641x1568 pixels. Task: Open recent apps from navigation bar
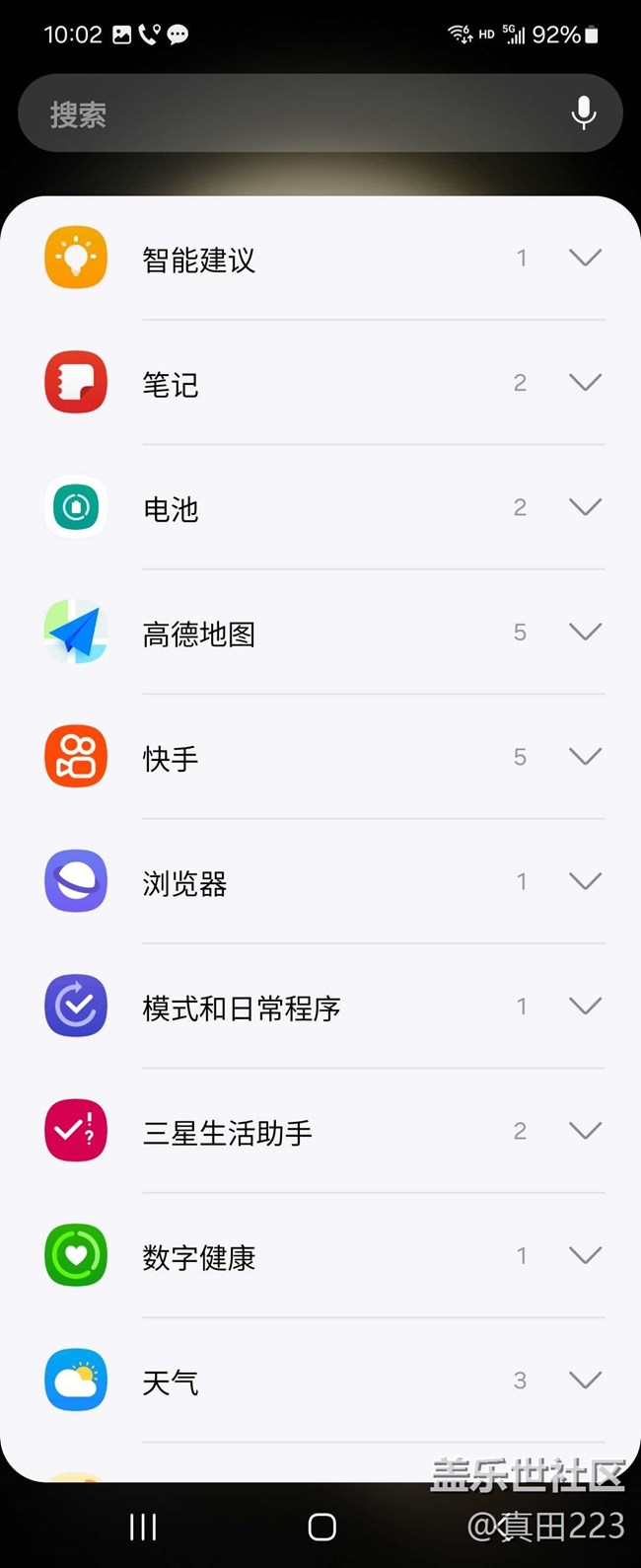[143, 1527]
